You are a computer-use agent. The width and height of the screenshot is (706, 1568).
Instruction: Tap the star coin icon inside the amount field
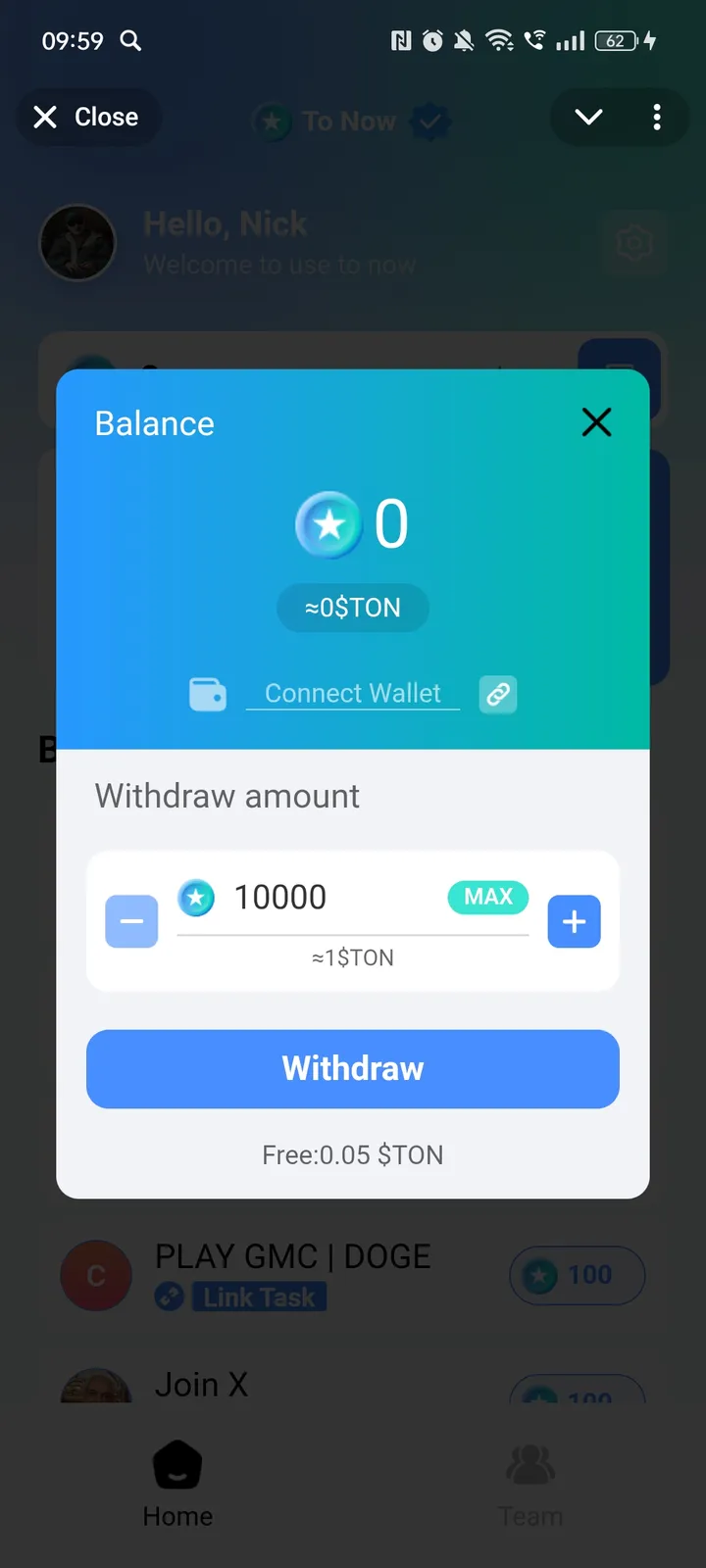coord(196,898)
